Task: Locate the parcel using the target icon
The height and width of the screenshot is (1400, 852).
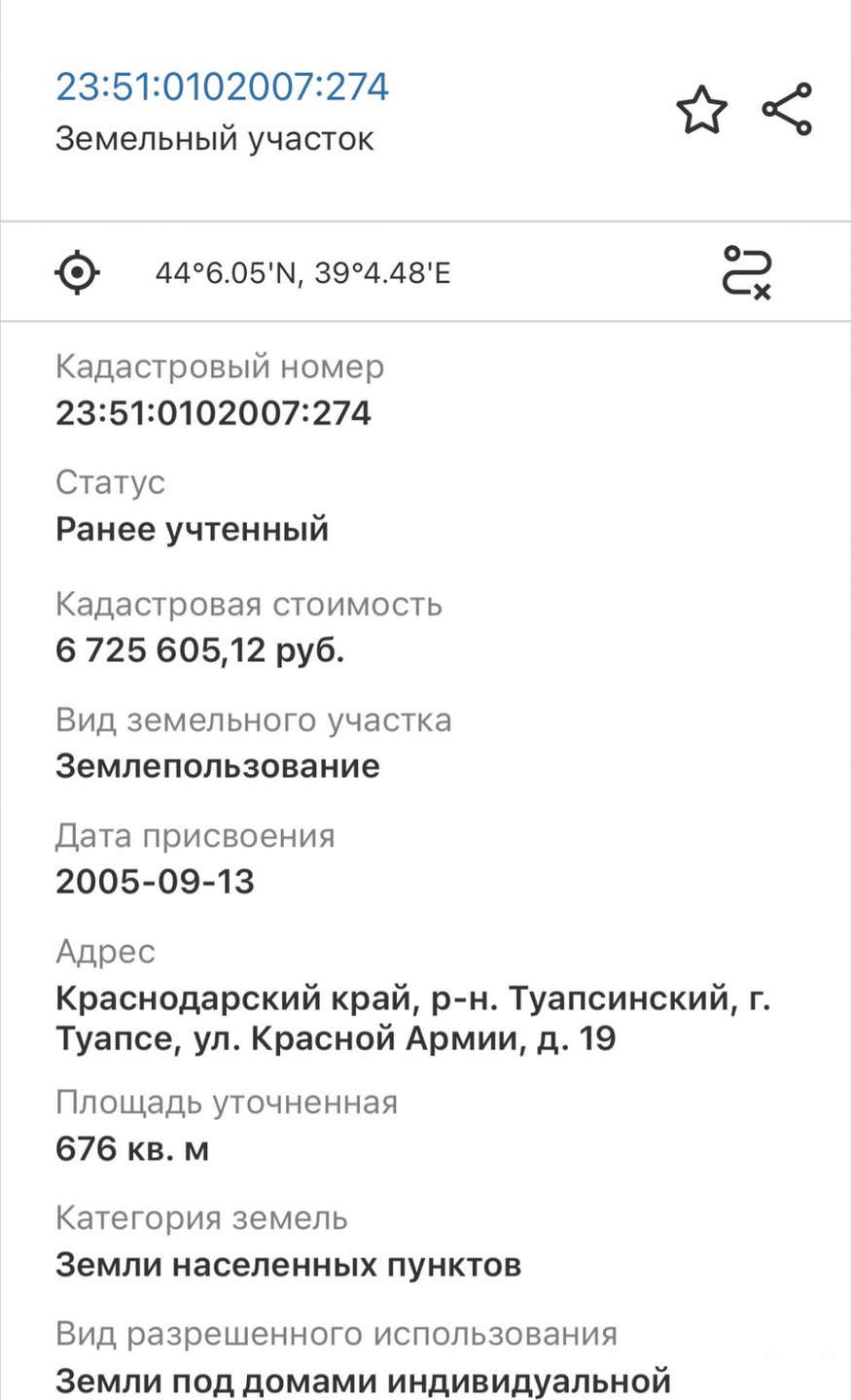Action: coord(77,272)
